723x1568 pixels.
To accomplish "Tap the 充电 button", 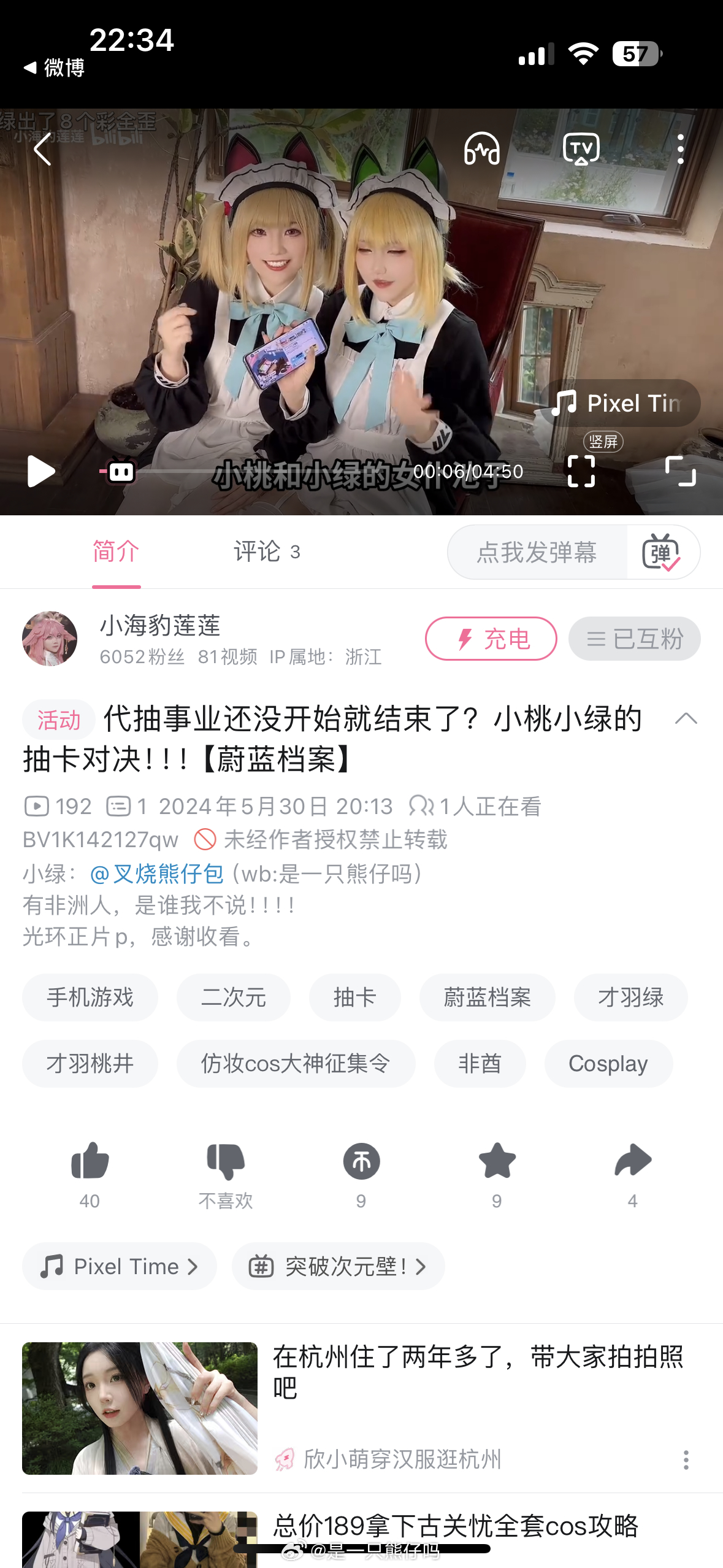I will tap(491, 639).
